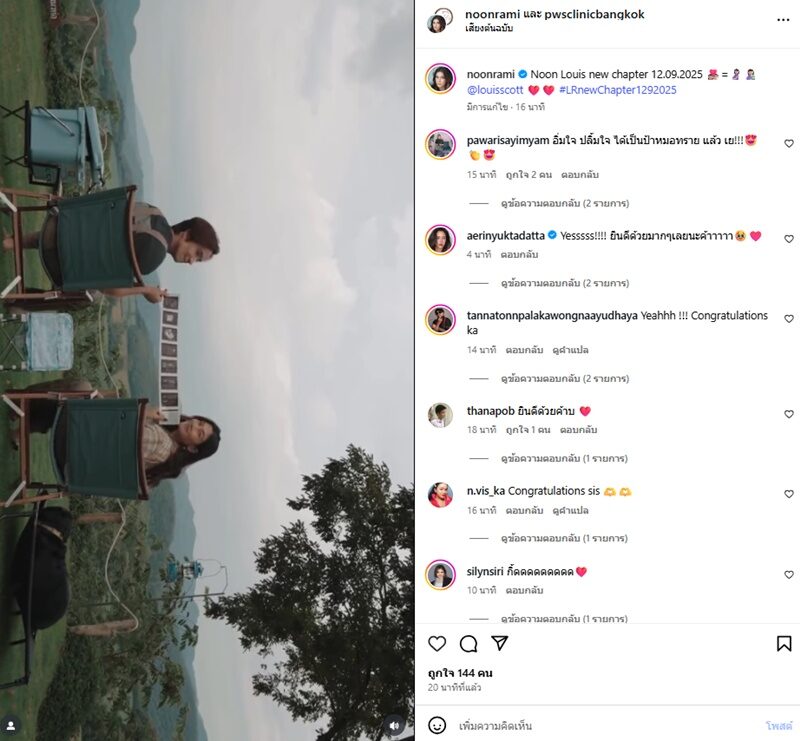This screenshot has width=800, height=741.
Task: Tap the Post button to submit comment
Action: [778, 725]
